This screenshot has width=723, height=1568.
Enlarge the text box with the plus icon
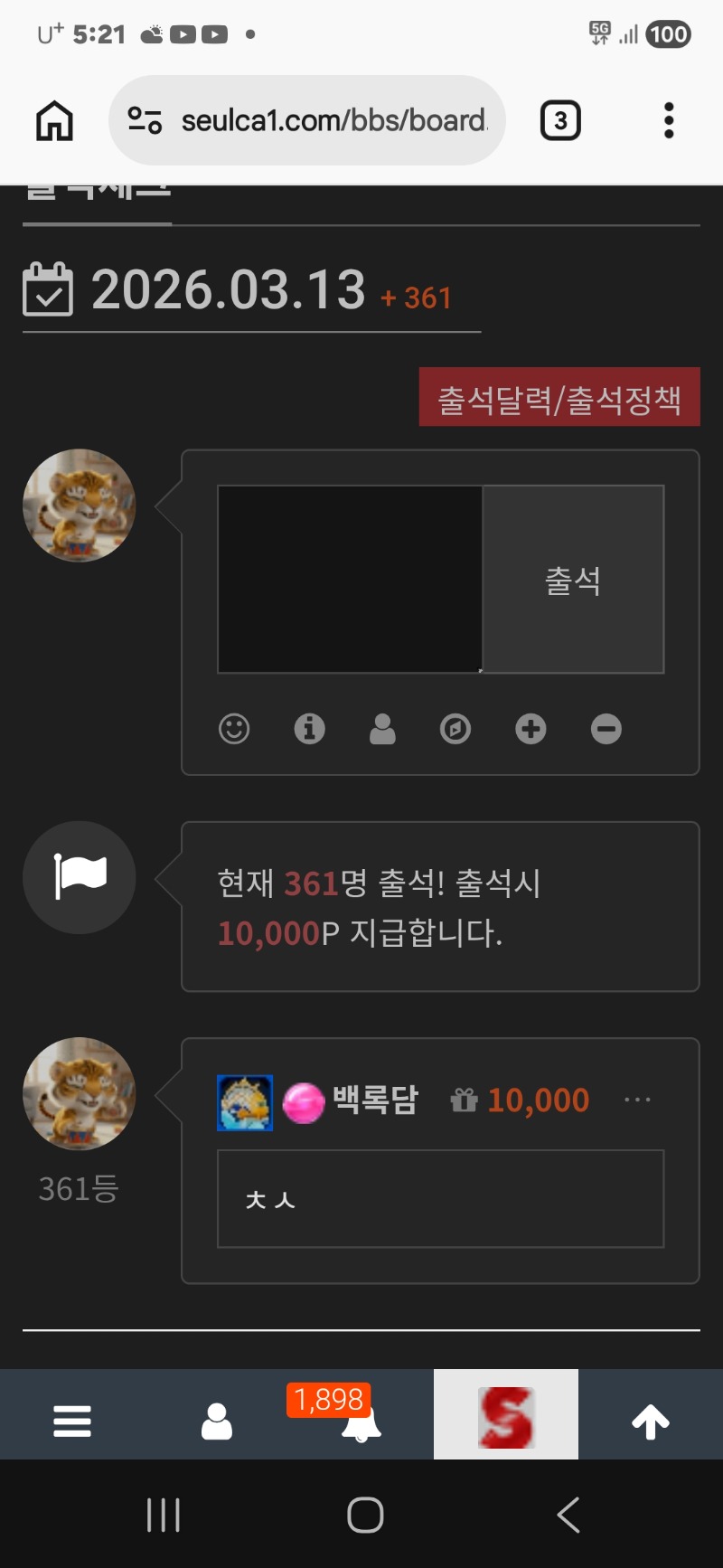(531, 729)
